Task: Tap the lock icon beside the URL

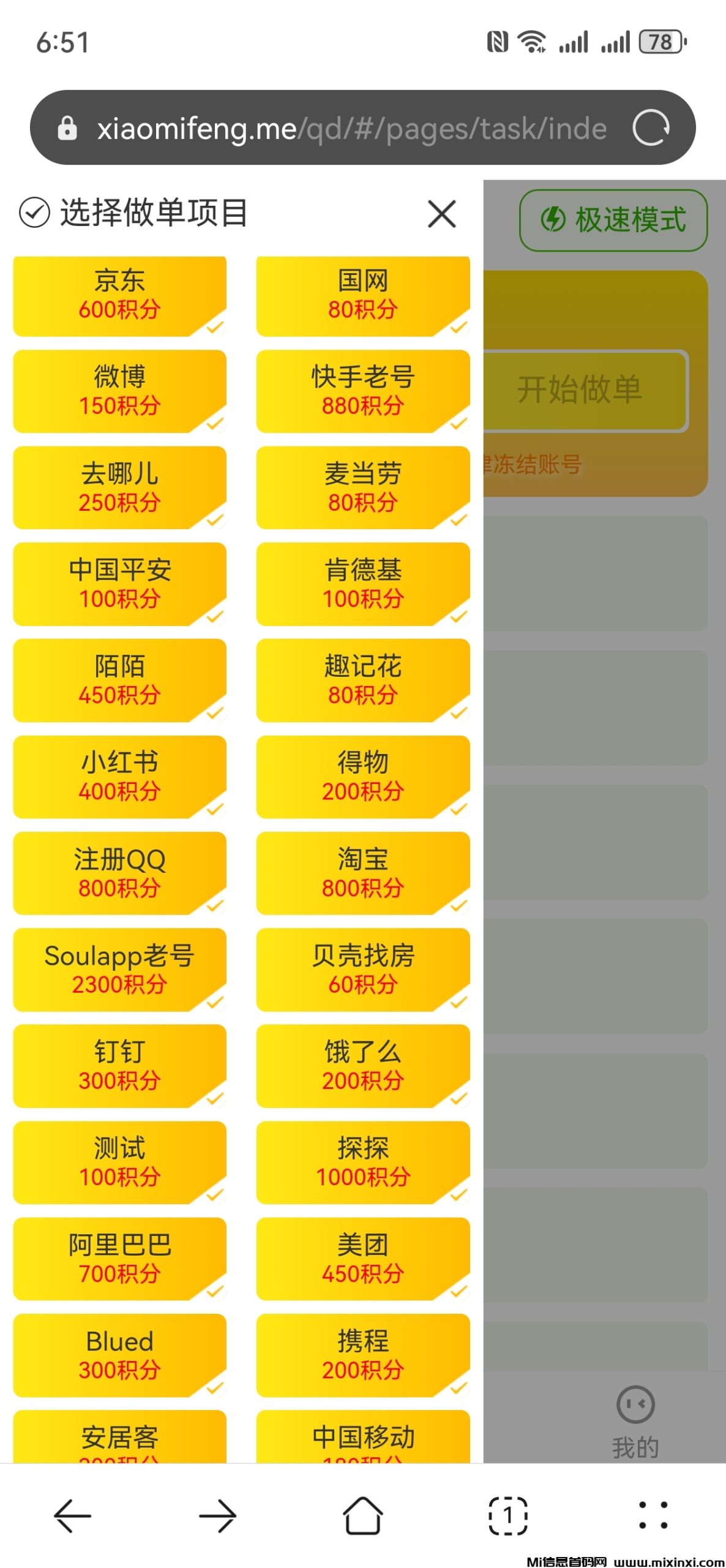Action: [x=67, y=128]
